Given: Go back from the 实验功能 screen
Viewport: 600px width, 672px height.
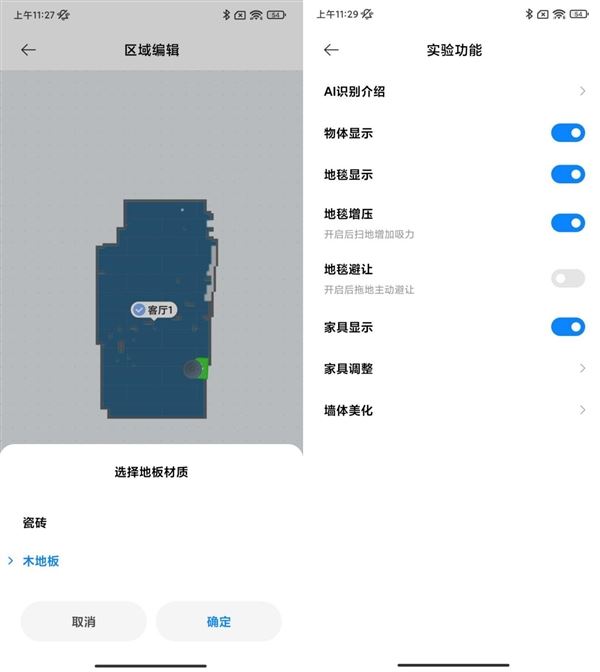Looking at the screenshot, I should (x=331, y=50).
